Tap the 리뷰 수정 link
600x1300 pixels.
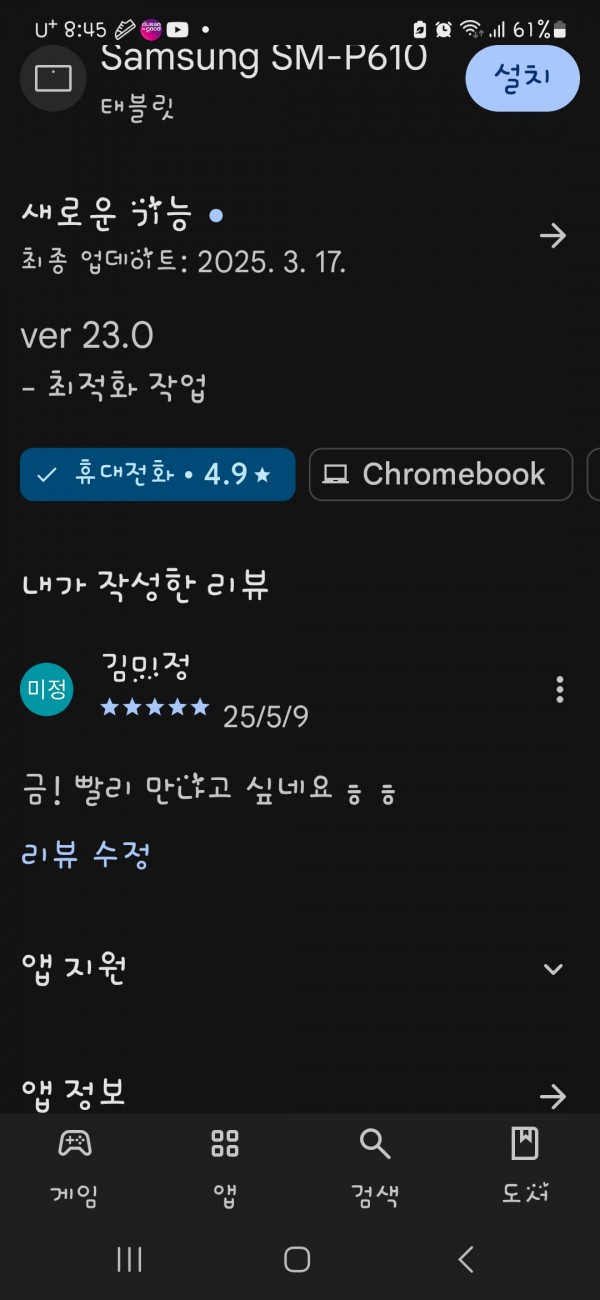[85, 855]
